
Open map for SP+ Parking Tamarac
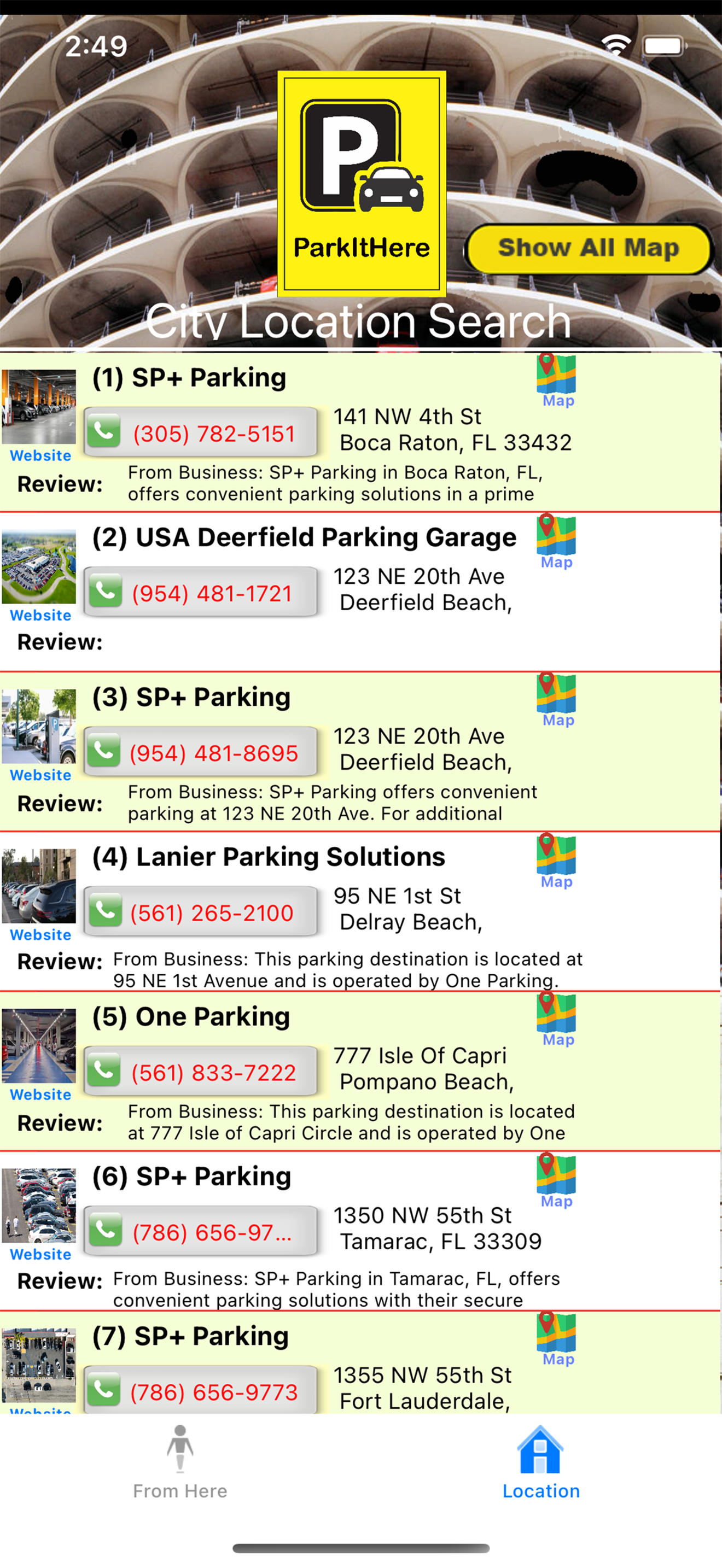coord(556,1180)
